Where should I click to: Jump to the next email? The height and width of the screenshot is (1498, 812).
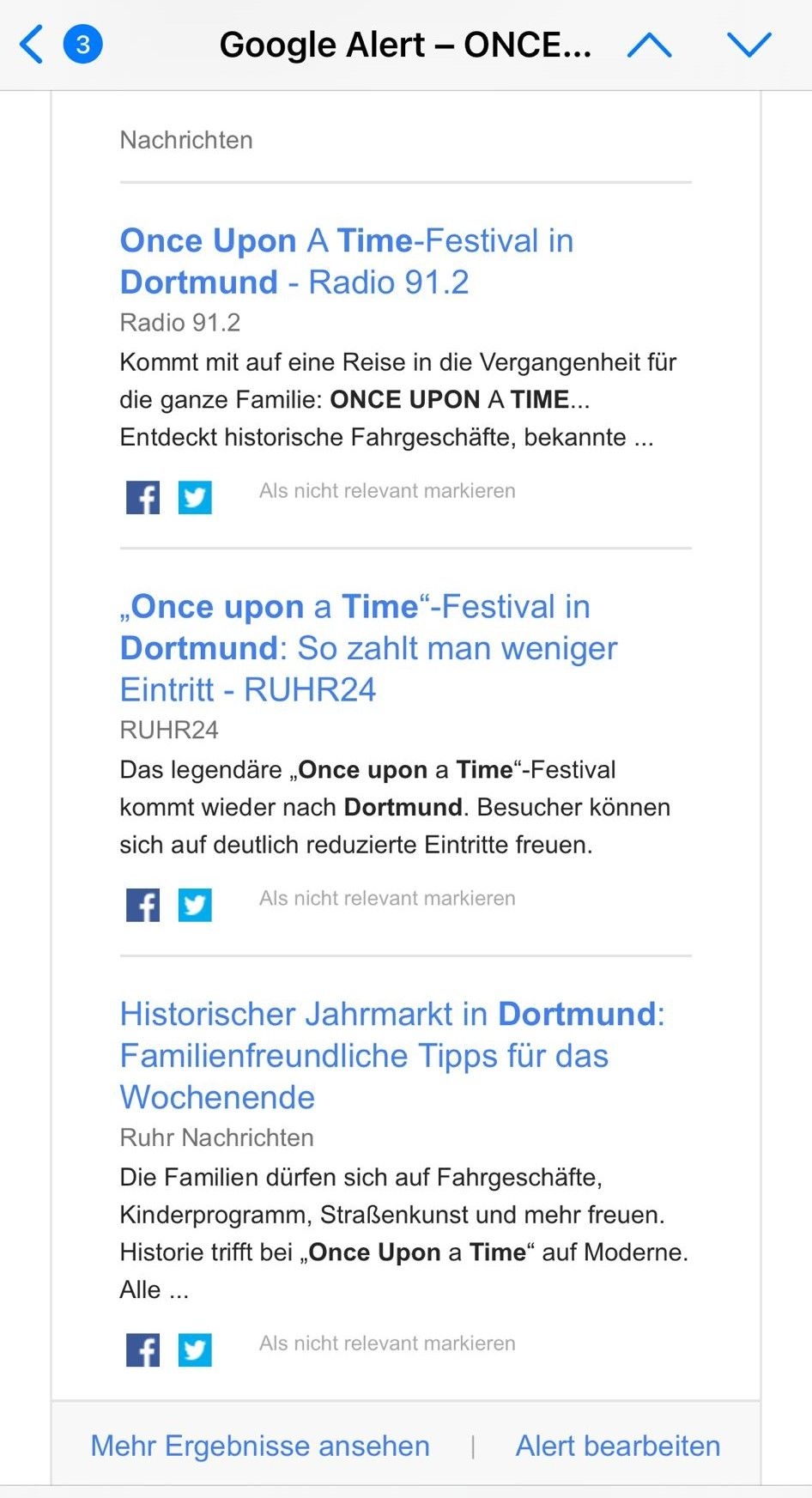click(x=749, y=45)
